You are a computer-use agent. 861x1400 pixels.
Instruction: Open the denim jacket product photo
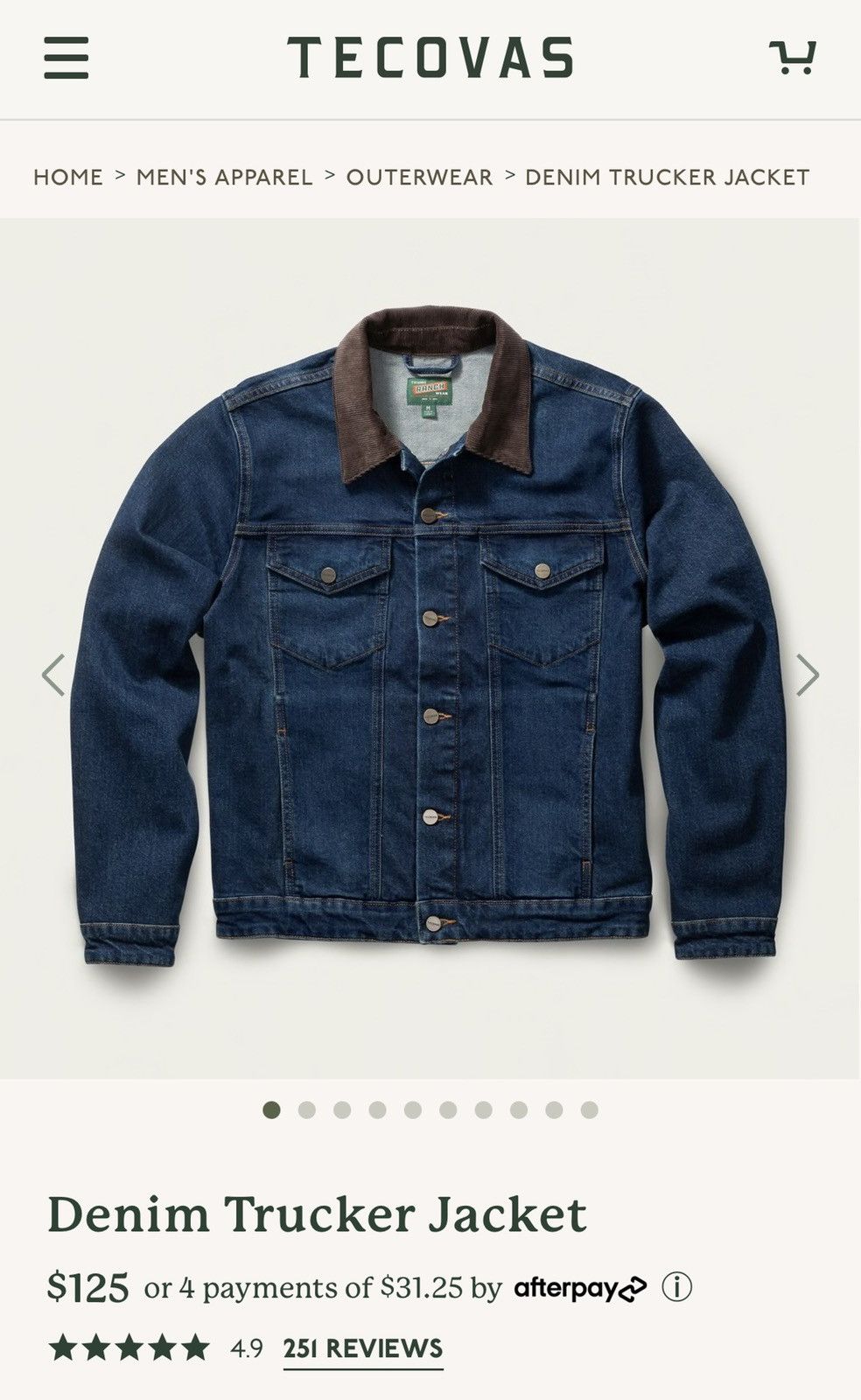pyautogui.click(x=430, y=647)
